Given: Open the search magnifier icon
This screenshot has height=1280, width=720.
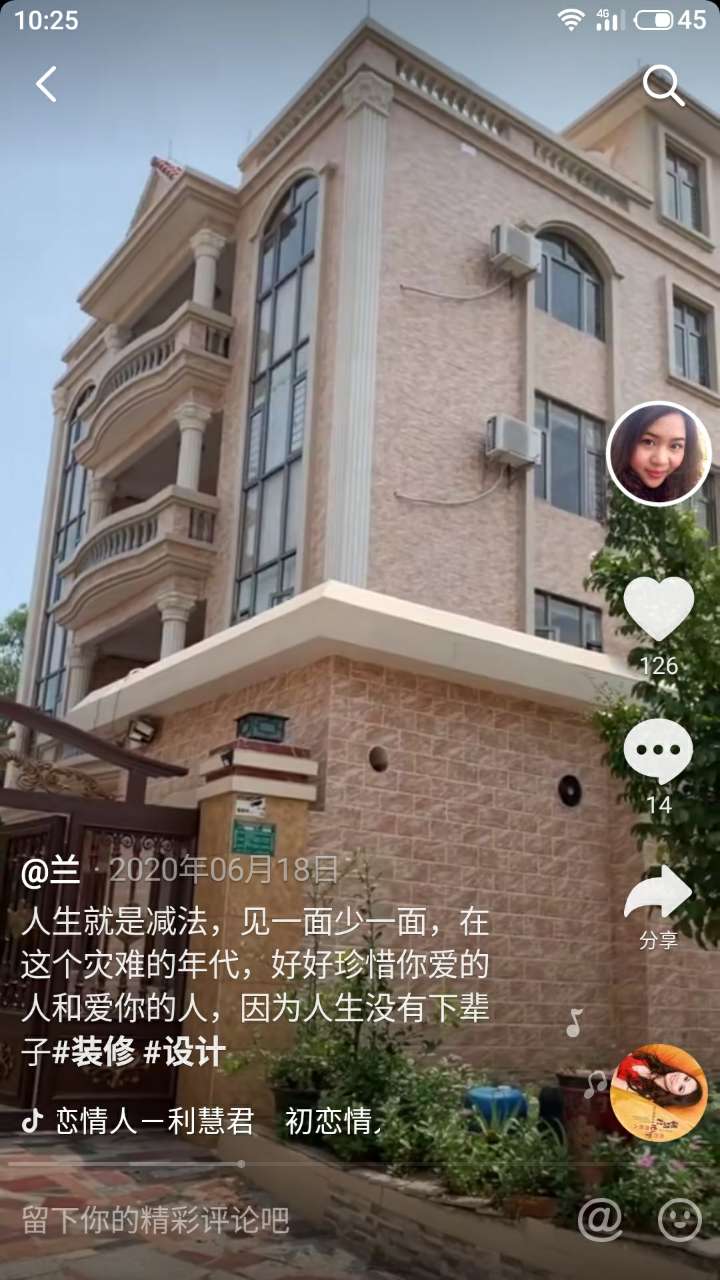Looking at the screenshot, I should pyautogui.click(x=662, y=86).
